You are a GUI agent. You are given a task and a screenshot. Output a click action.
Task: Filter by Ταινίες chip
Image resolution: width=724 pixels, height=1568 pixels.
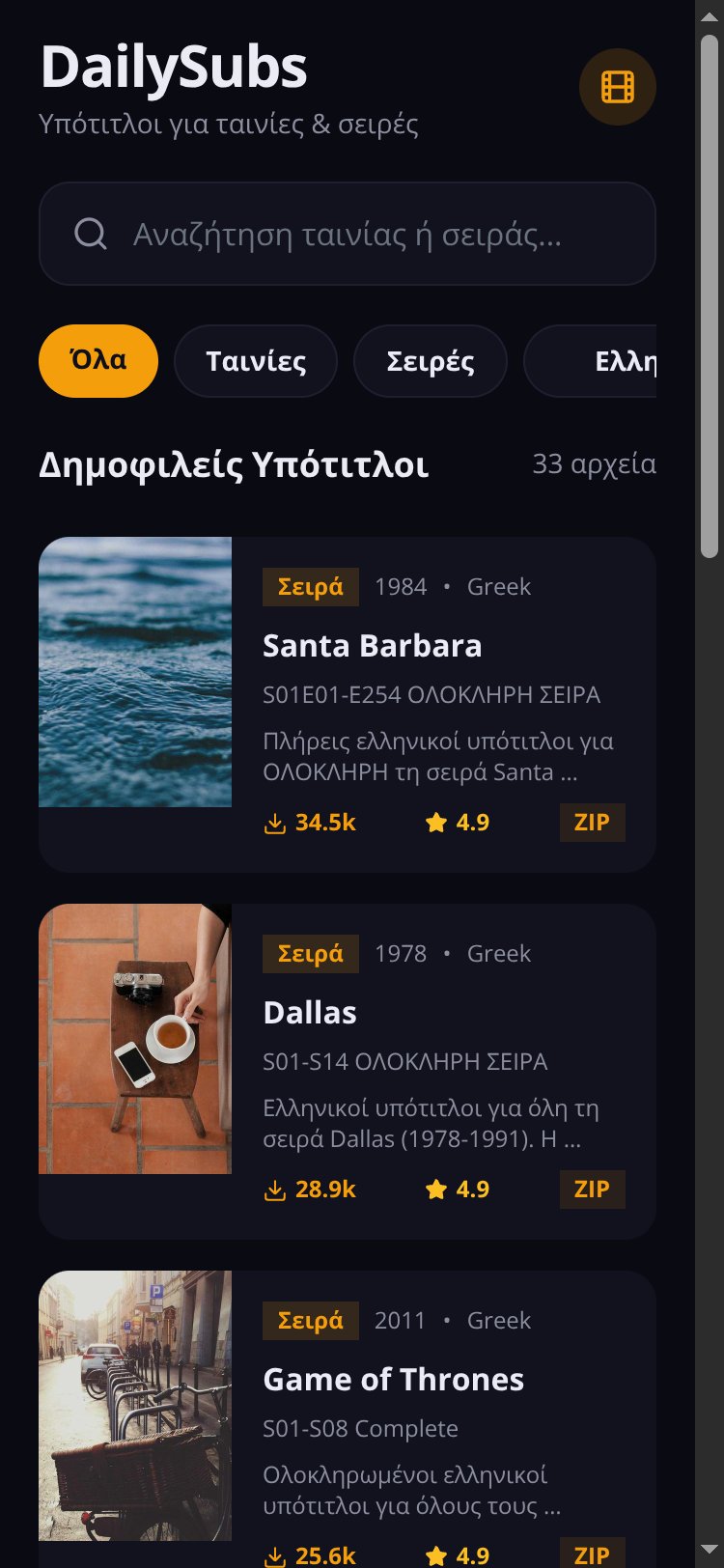(256, 361)
